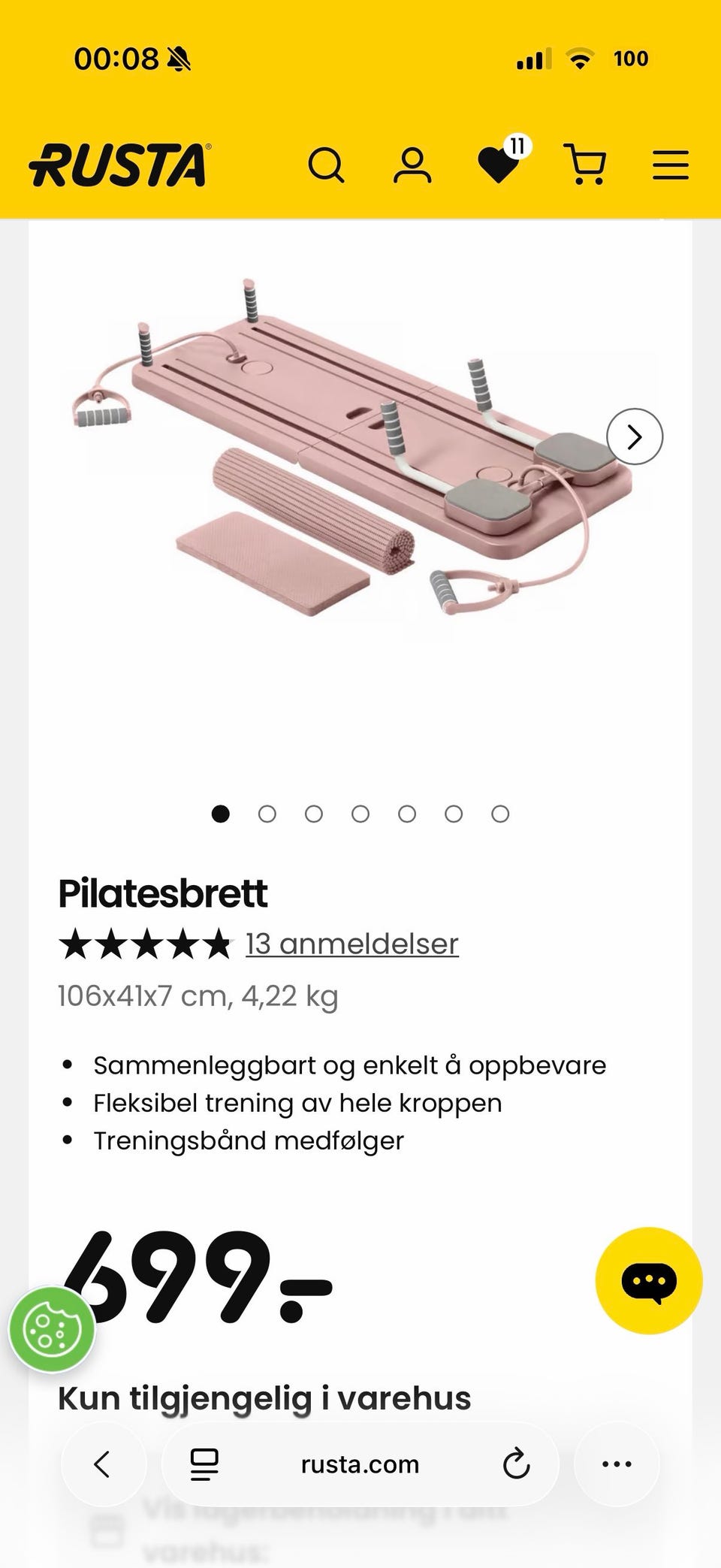Select the first filled carousel dot
721x1568 pixels.
pos(221,813)
